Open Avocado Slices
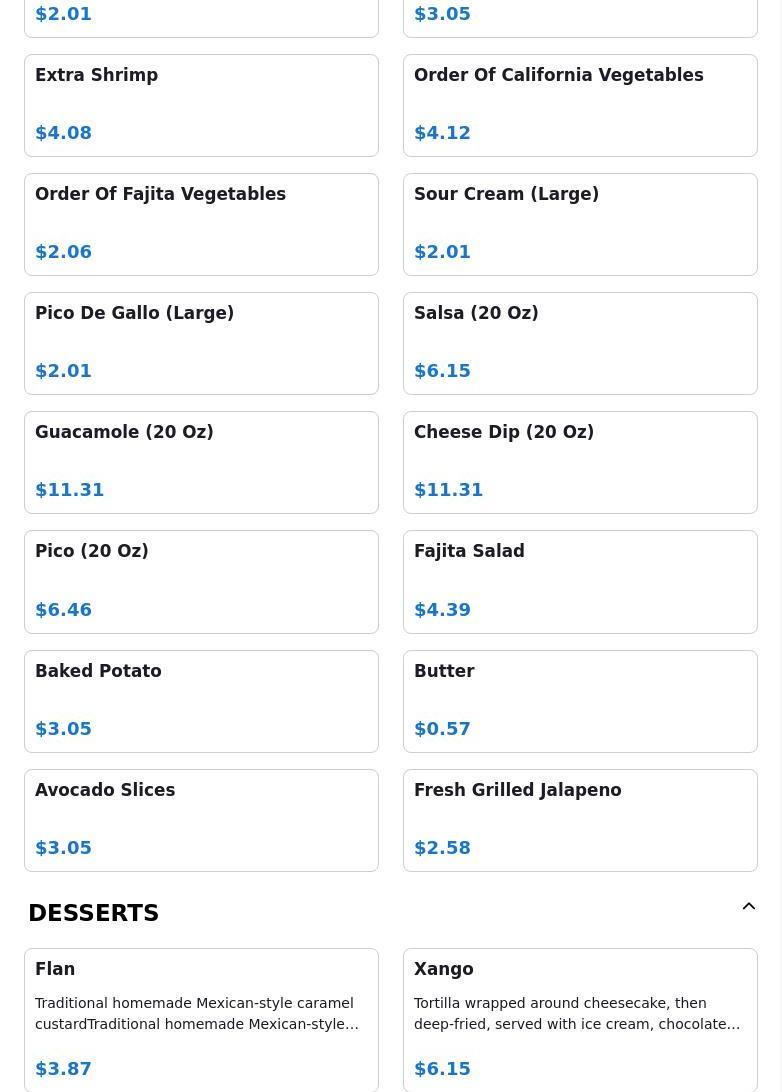The width and height of the screenshot is (782, 1092). pos(201,820)
